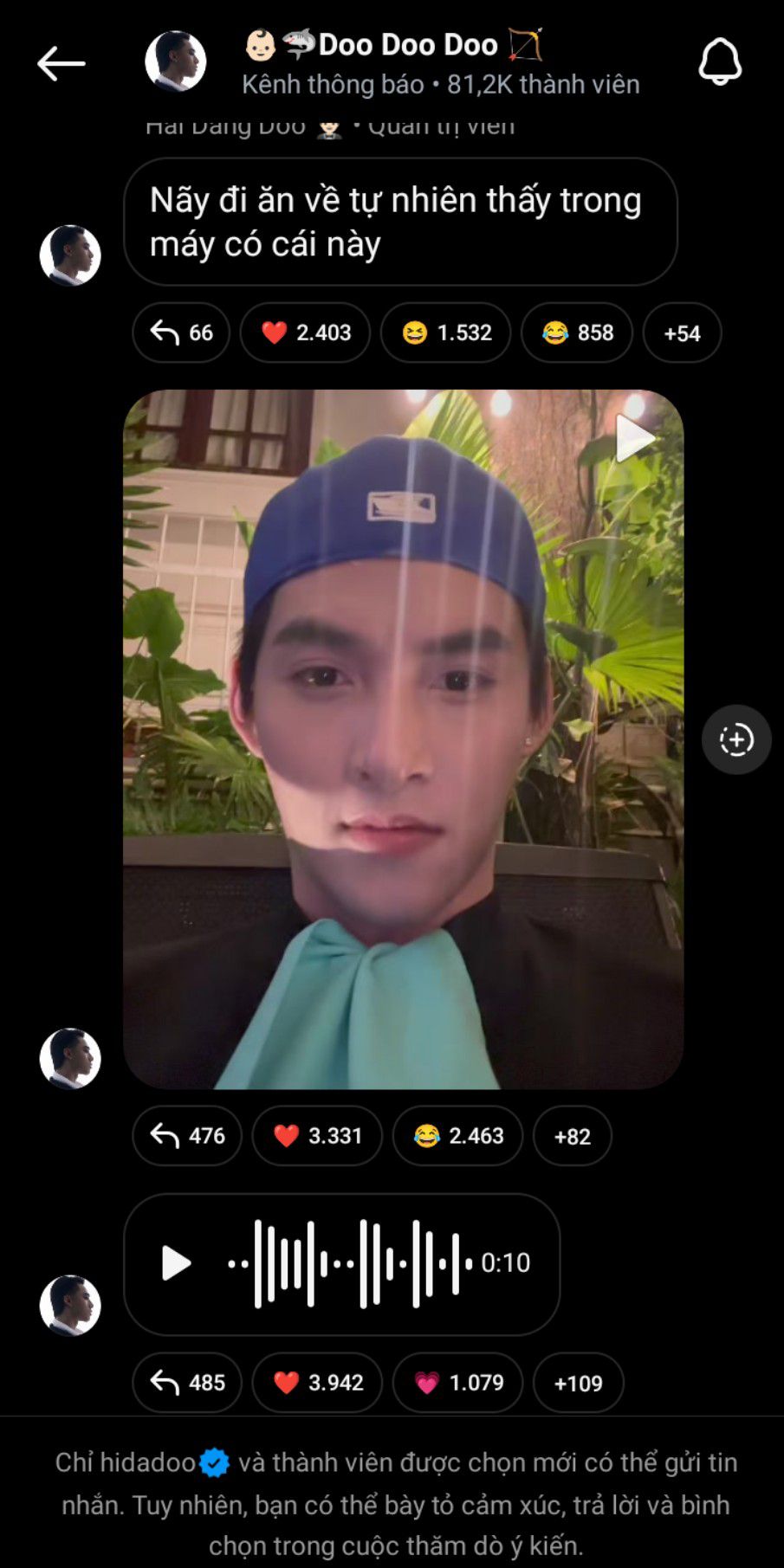Play the video of the man in the blue cap
Viewport: 784px width, 1568px height.
coord(403,739)
